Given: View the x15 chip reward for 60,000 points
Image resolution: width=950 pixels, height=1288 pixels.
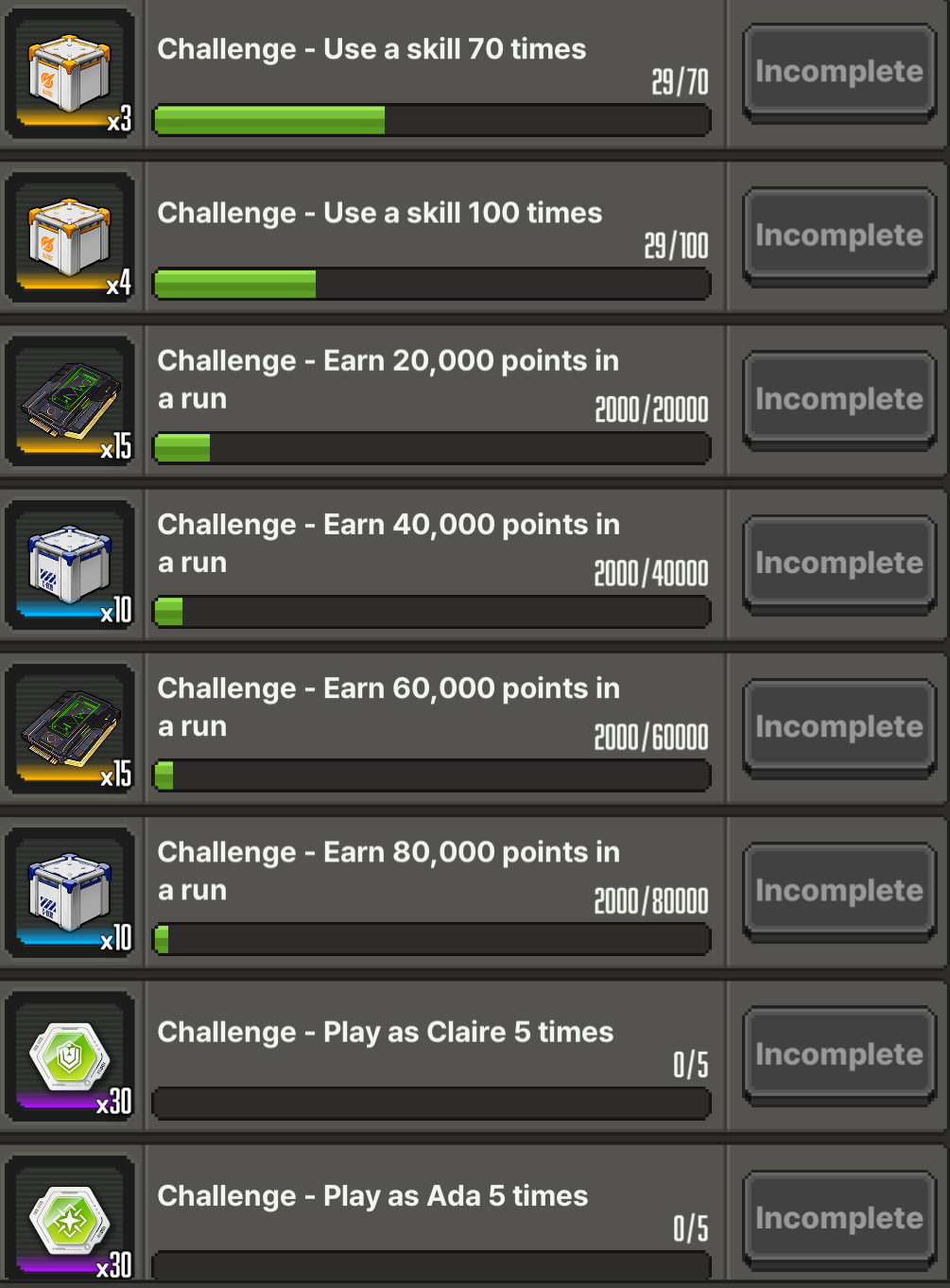Looking at the screenshot, I should click(x=70, y=728).
